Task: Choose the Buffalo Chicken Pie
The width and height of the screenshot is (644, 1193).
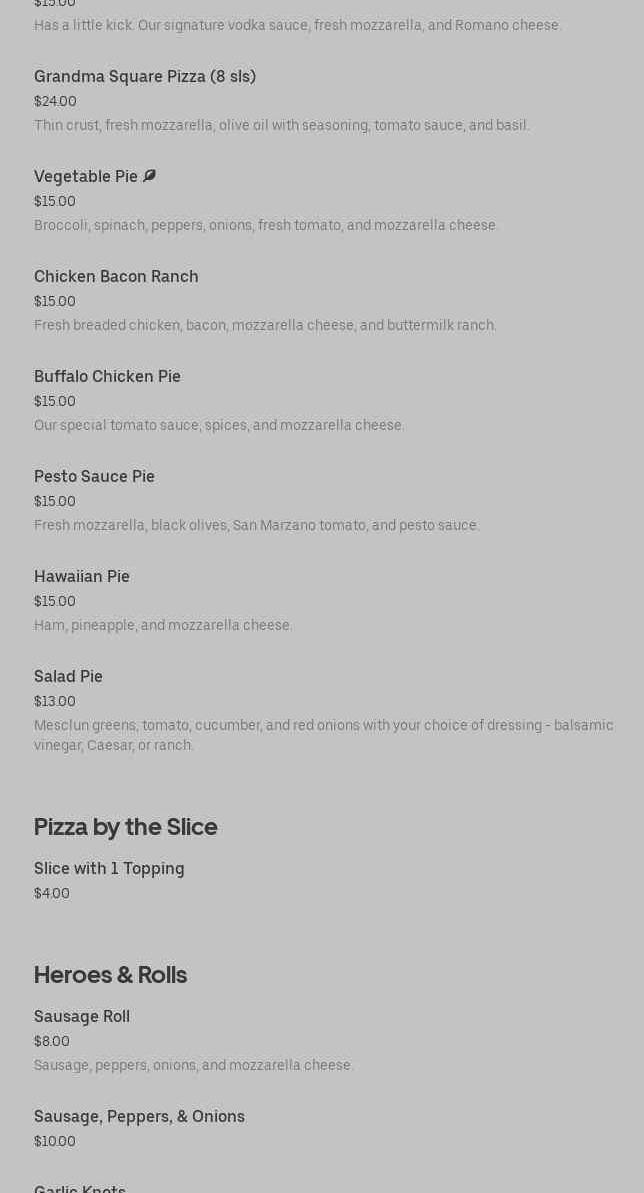Action: [x=107, y=377]
